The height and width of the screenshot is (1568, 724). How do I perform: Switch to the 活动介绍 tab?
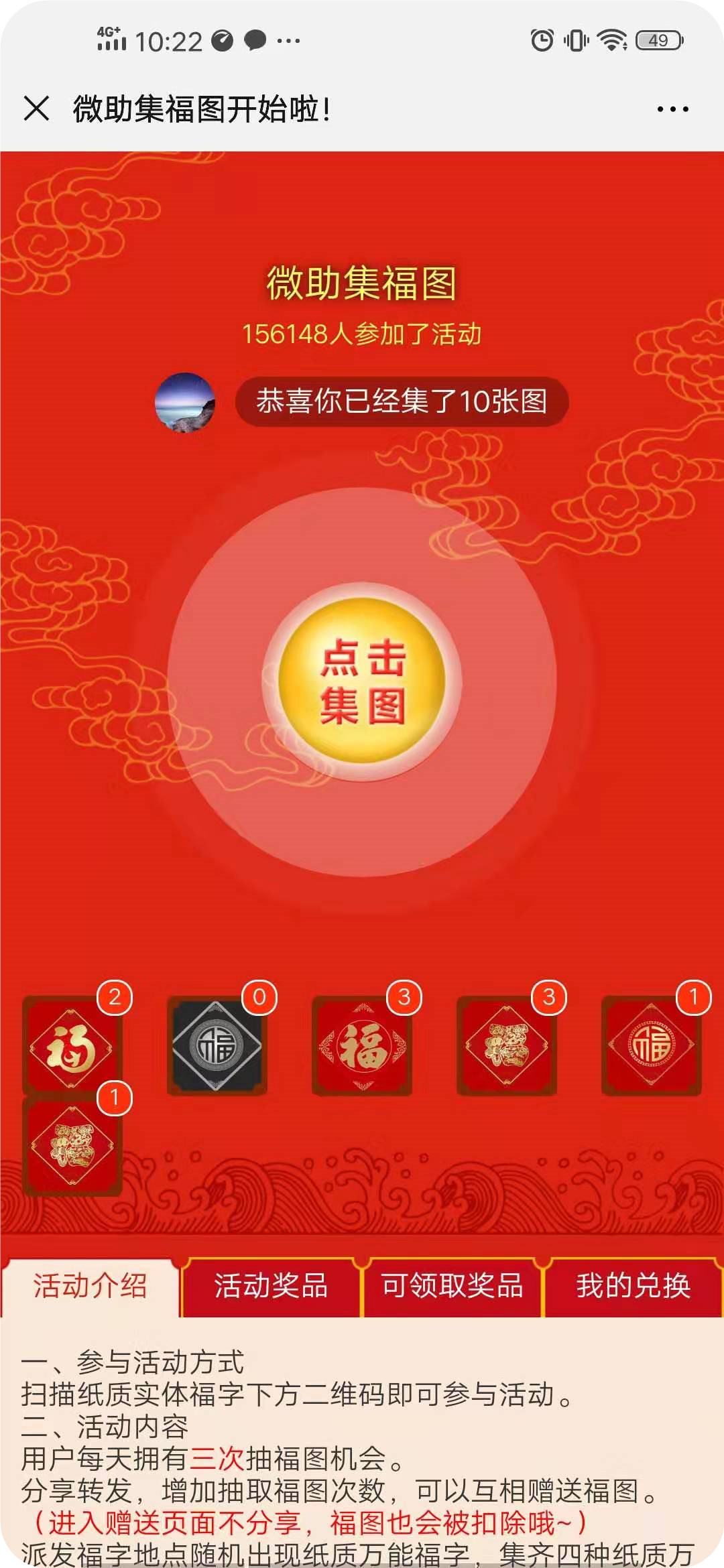tap(90, 1286)
